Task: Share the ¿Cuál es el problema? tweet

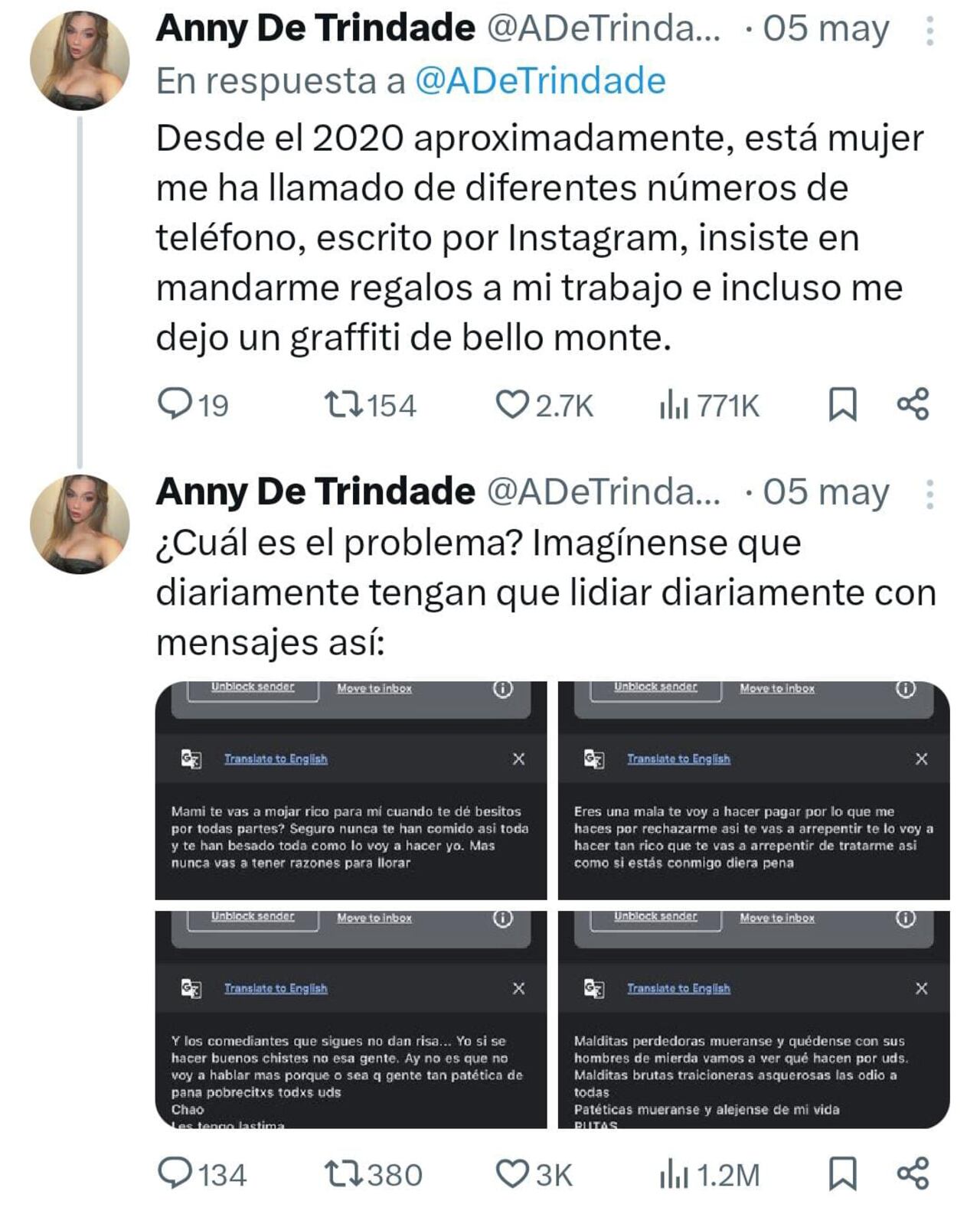Action: click(913, 1173)
